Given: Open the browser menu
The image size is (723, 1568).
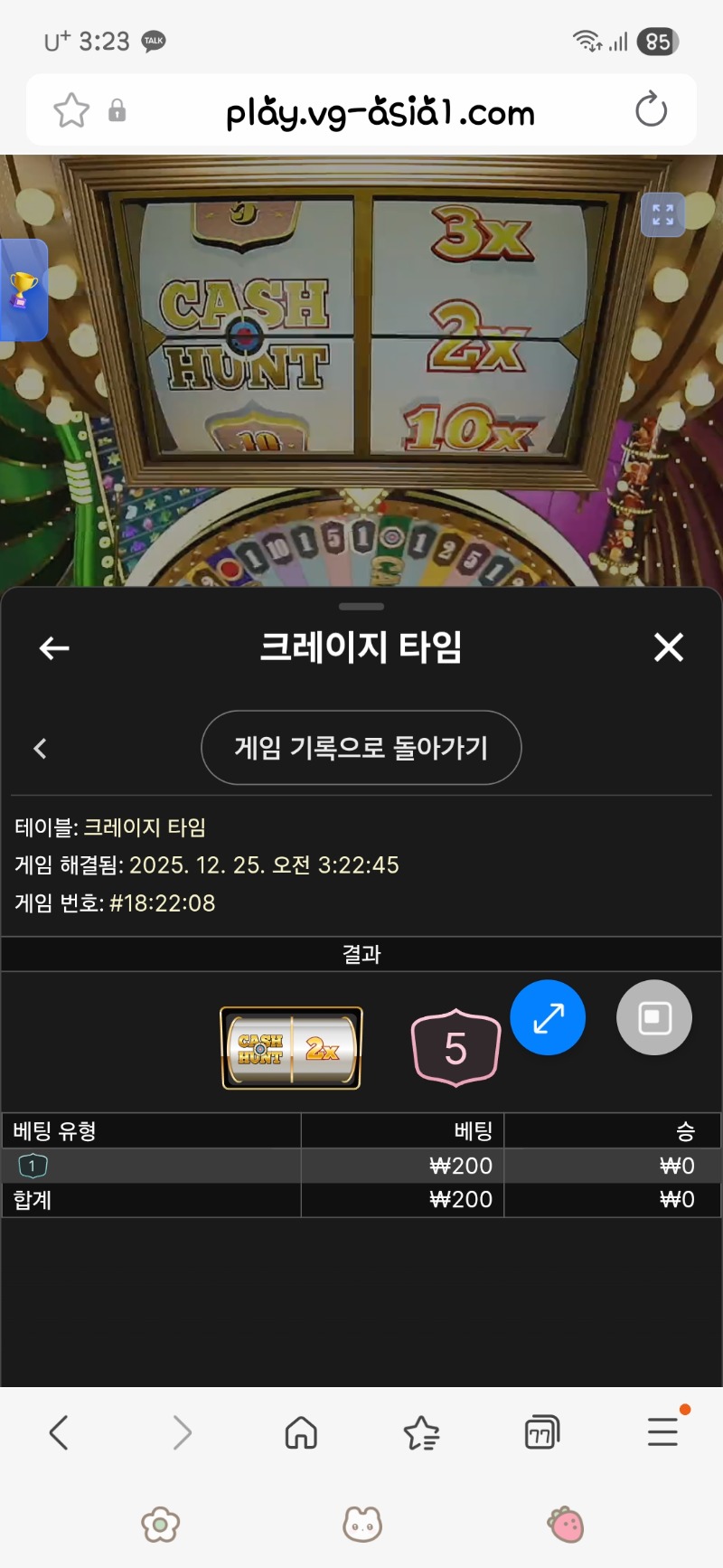Looking at the screenshot, I should pyautogui.click(x=662, y=1432).
